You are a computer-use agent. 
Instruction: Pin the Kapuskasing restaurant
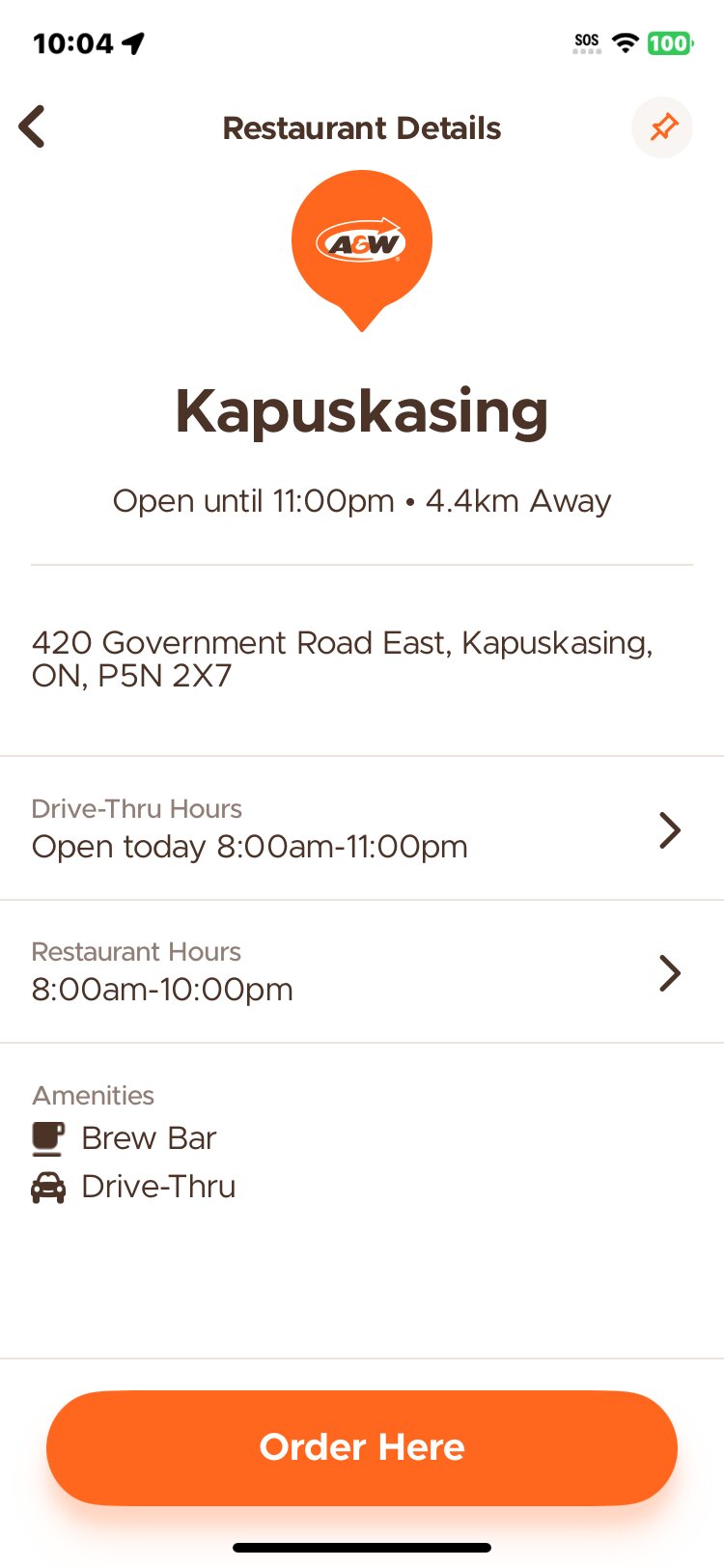pyautogui.click(x=662, y=127)
